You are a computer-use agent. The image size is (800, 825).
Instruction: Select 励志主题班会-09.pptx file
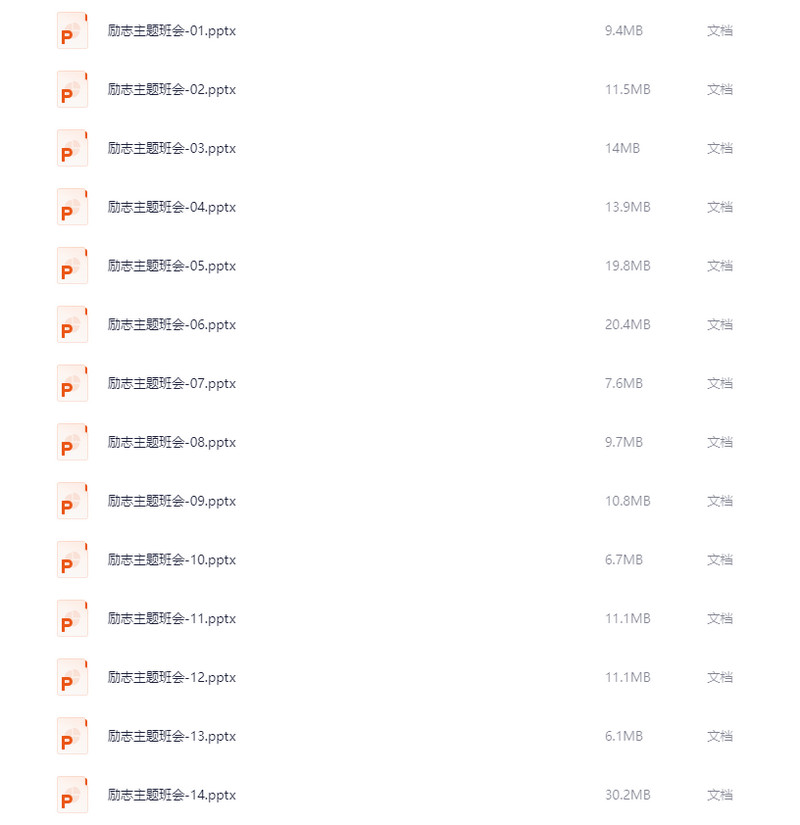[x=171, y=501]
